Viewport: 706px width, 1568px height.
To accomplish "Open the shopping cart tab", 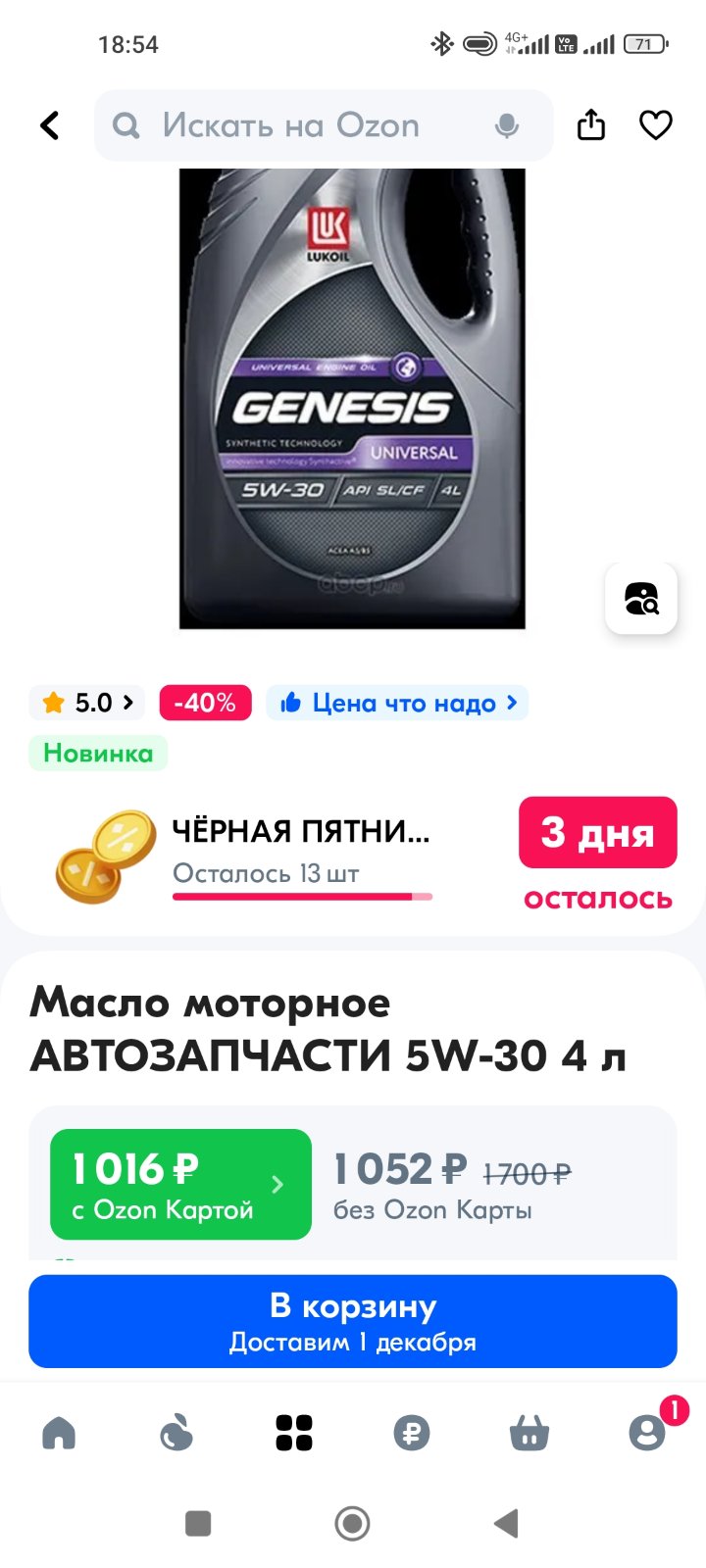I will pos(529,1433).
